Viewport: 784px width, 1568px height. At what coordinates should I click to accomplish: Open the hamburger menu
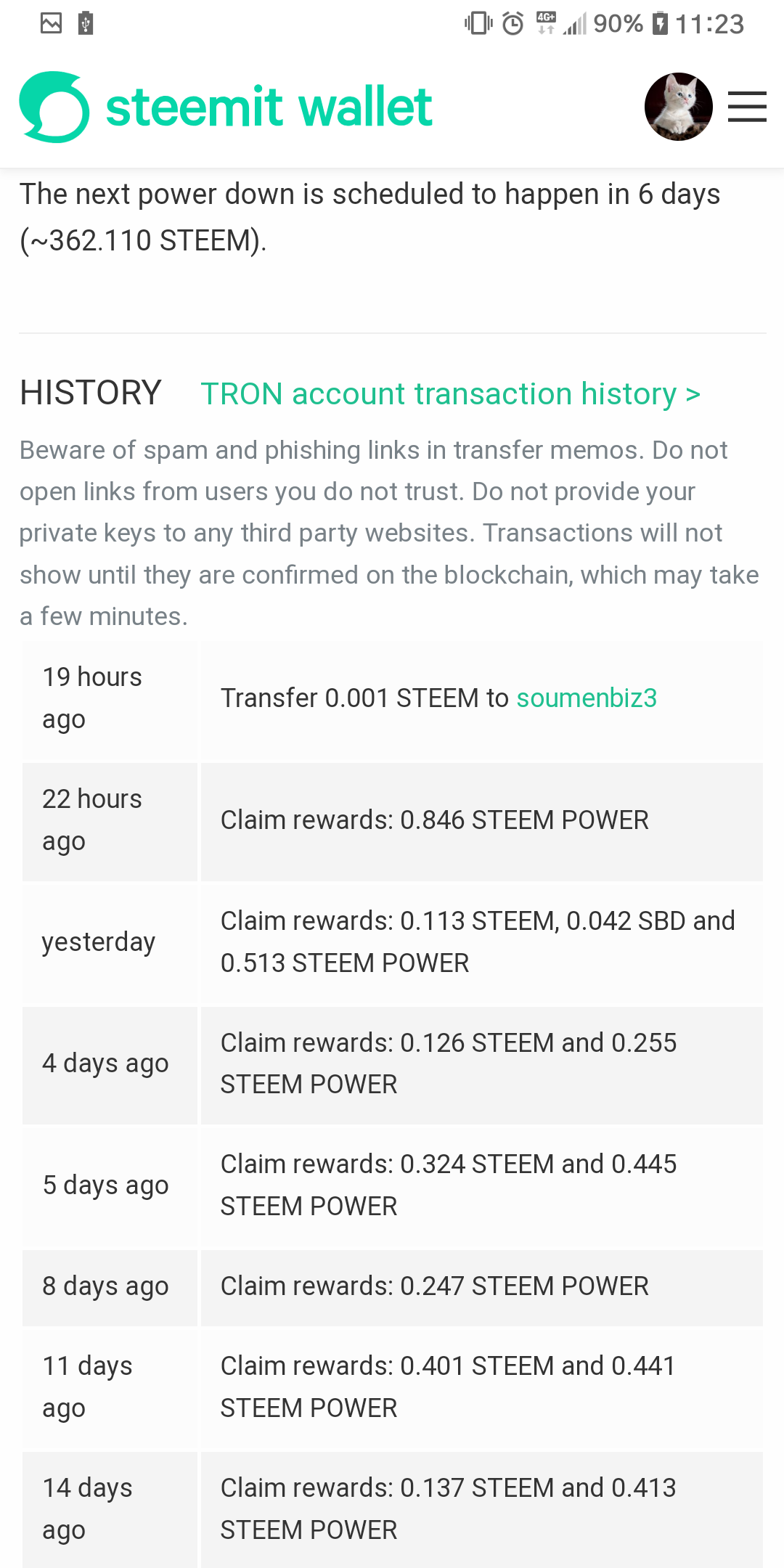(x=747, y=107)
